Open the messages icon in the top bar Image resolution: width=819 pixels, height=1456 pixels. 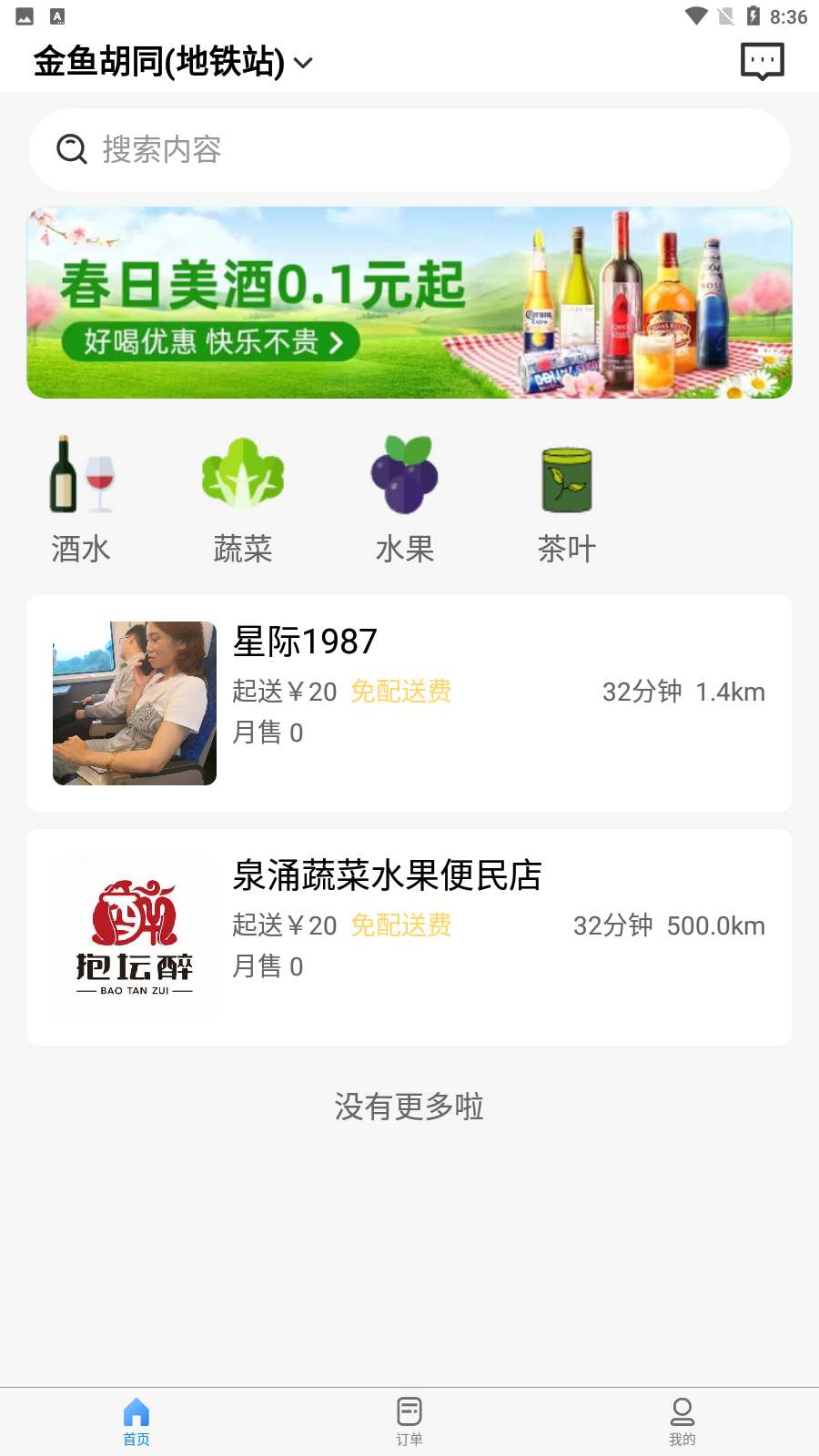[x=763, y=60]
